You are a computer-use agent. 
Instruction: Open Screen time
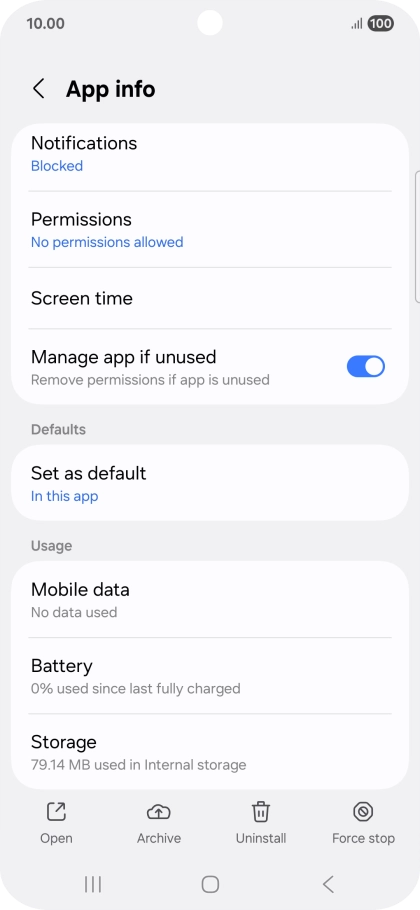pyautogui.click(x=210, y=298)
